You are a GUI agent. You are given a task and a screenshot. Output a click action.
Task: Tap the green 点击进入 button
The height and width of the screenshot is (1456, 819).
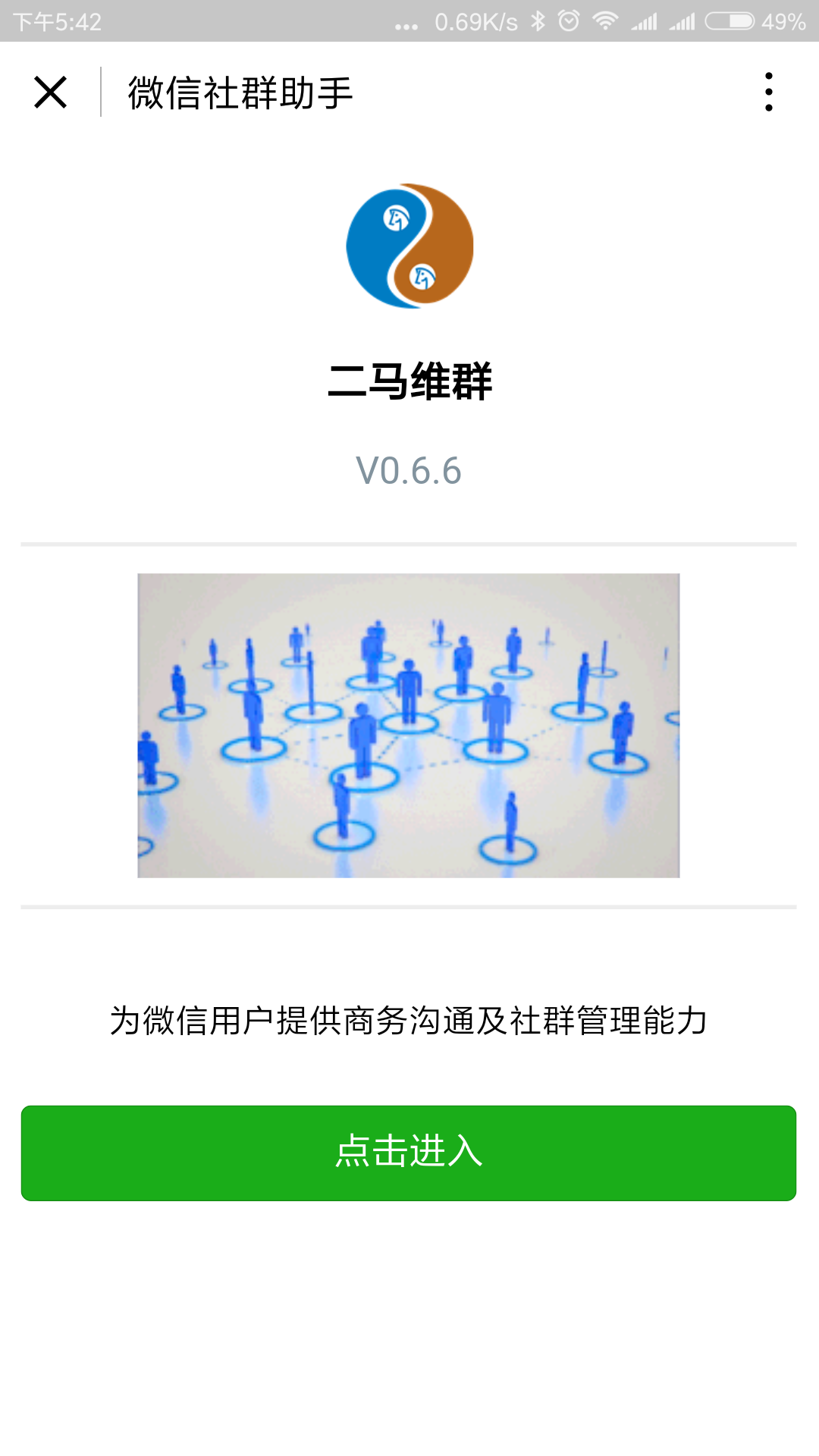409,1153
